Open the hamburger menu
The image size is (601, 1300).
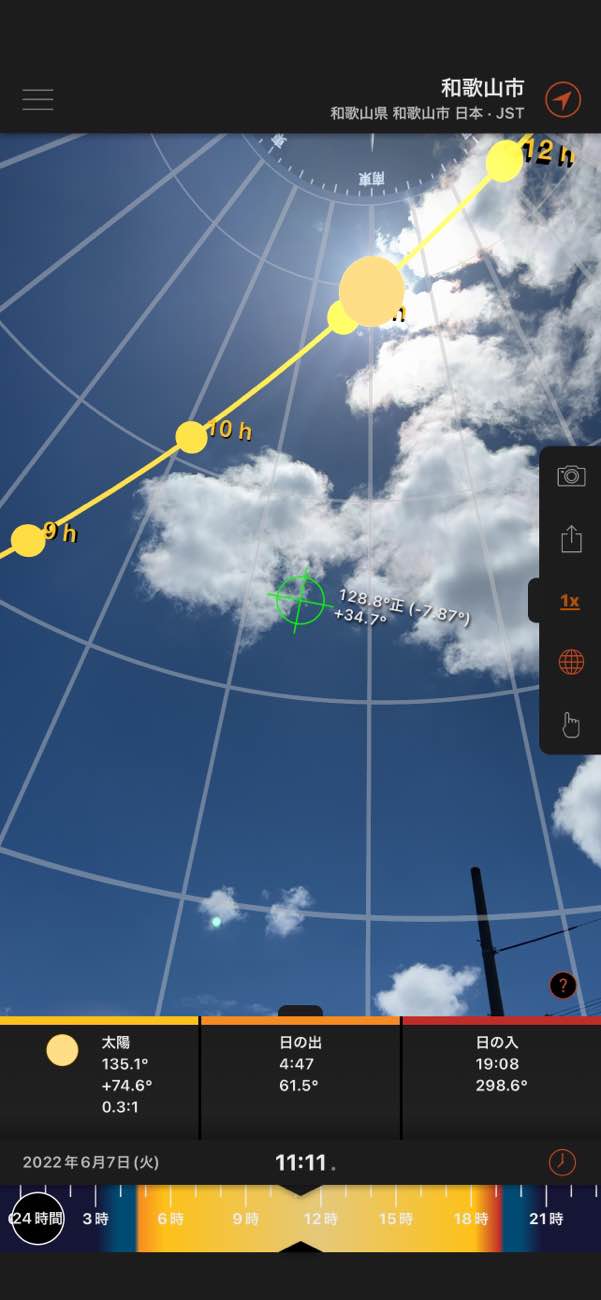click(x=38, y=100)
